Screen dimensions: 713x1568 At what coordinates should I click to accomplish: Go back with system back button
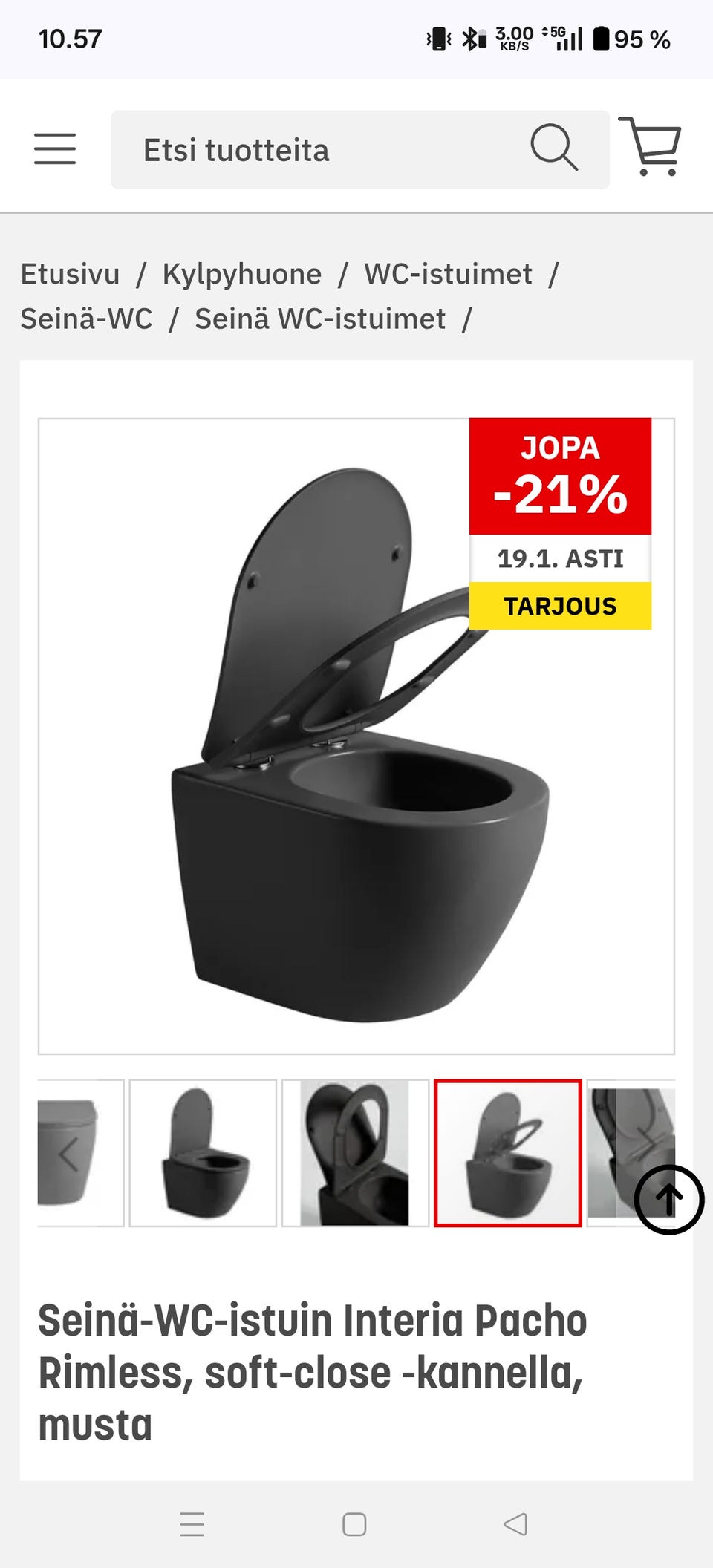pos(515,1524)
